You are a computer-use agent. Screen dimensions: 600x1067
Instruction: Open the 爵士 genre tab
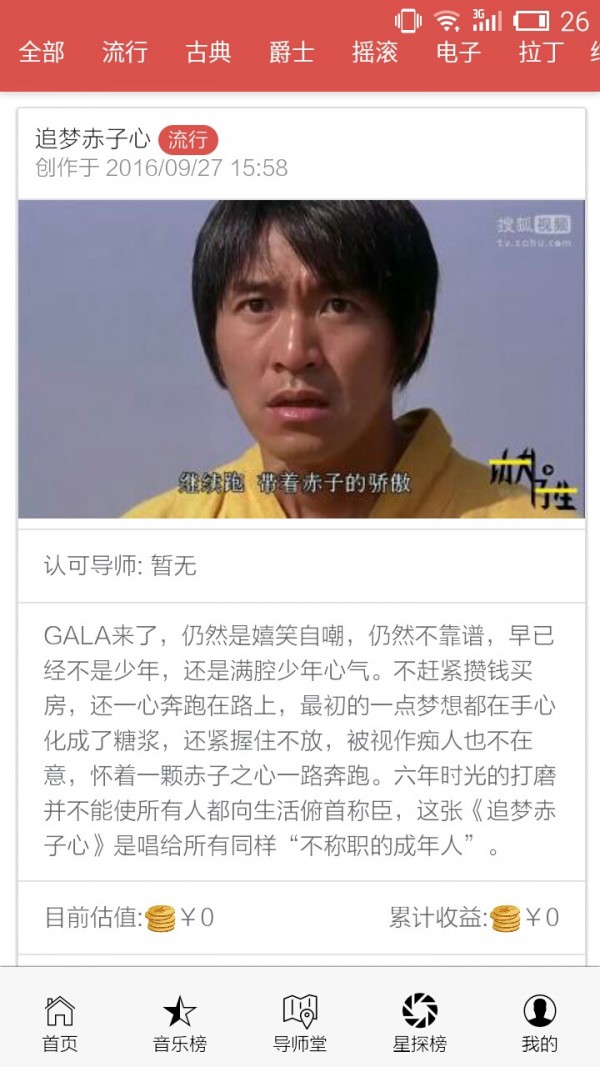(x=291, y=53)
